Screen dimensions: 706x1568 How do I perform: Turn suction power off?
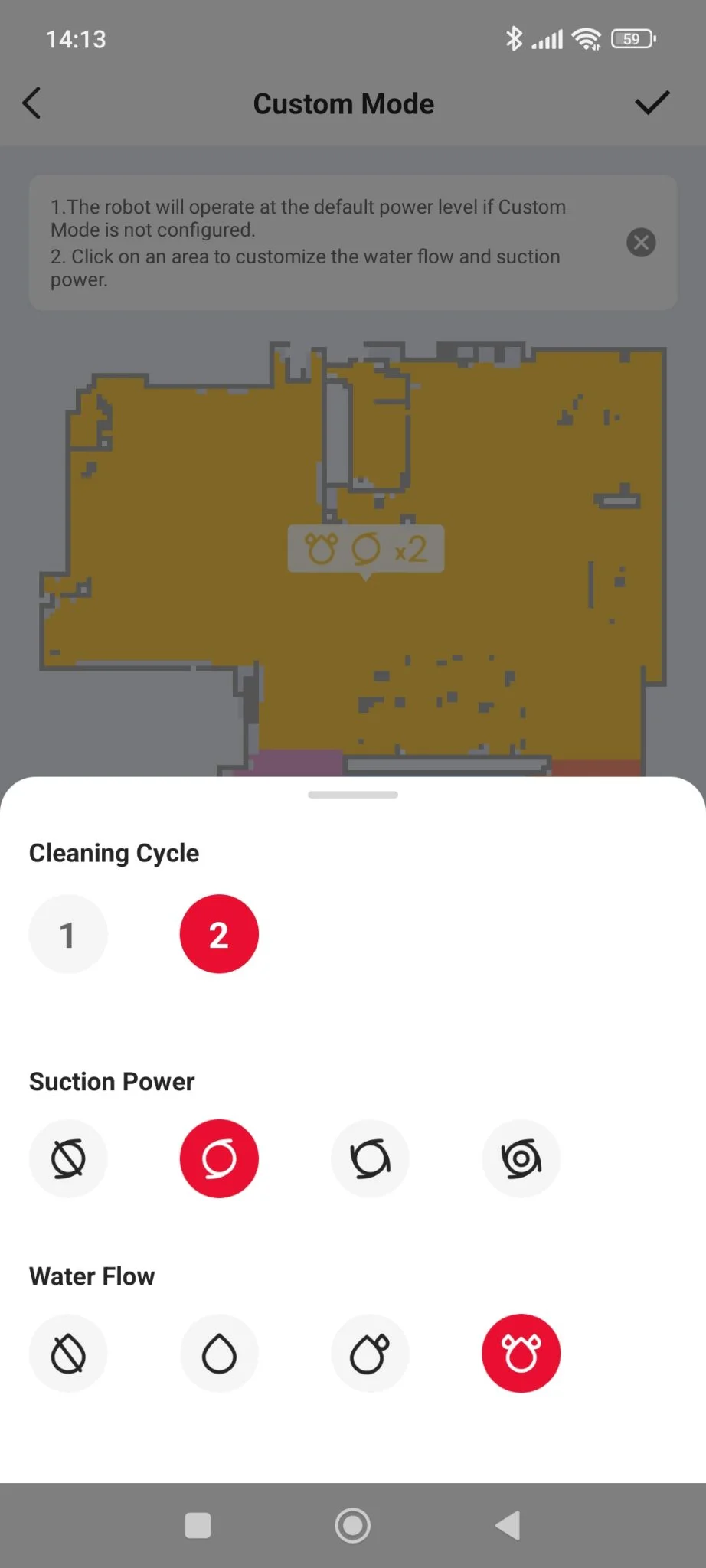coord(68,1158)
